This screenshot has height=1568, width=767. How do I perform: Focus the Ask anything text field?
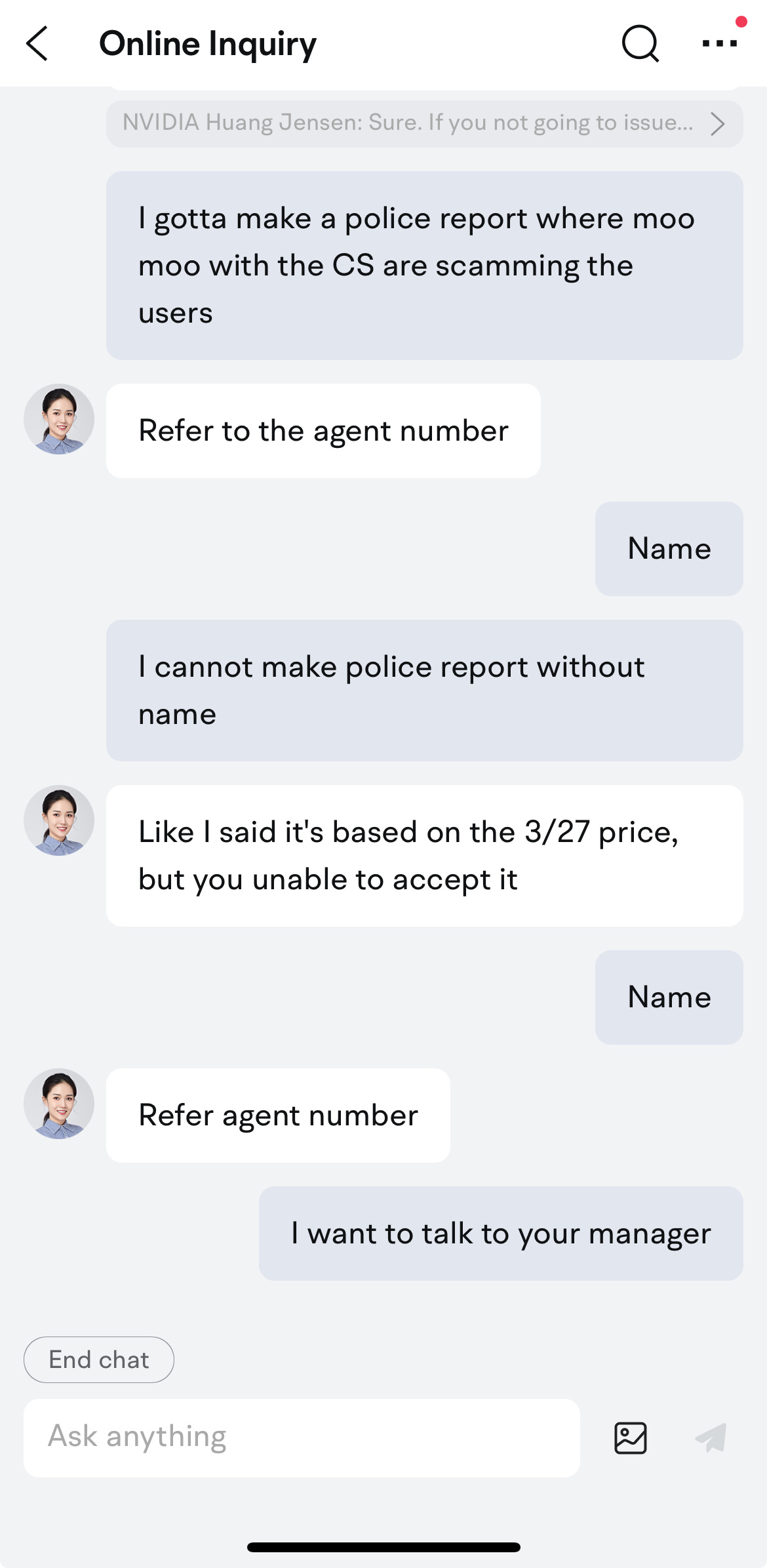pyautogui.click(x=302, y=1437)
